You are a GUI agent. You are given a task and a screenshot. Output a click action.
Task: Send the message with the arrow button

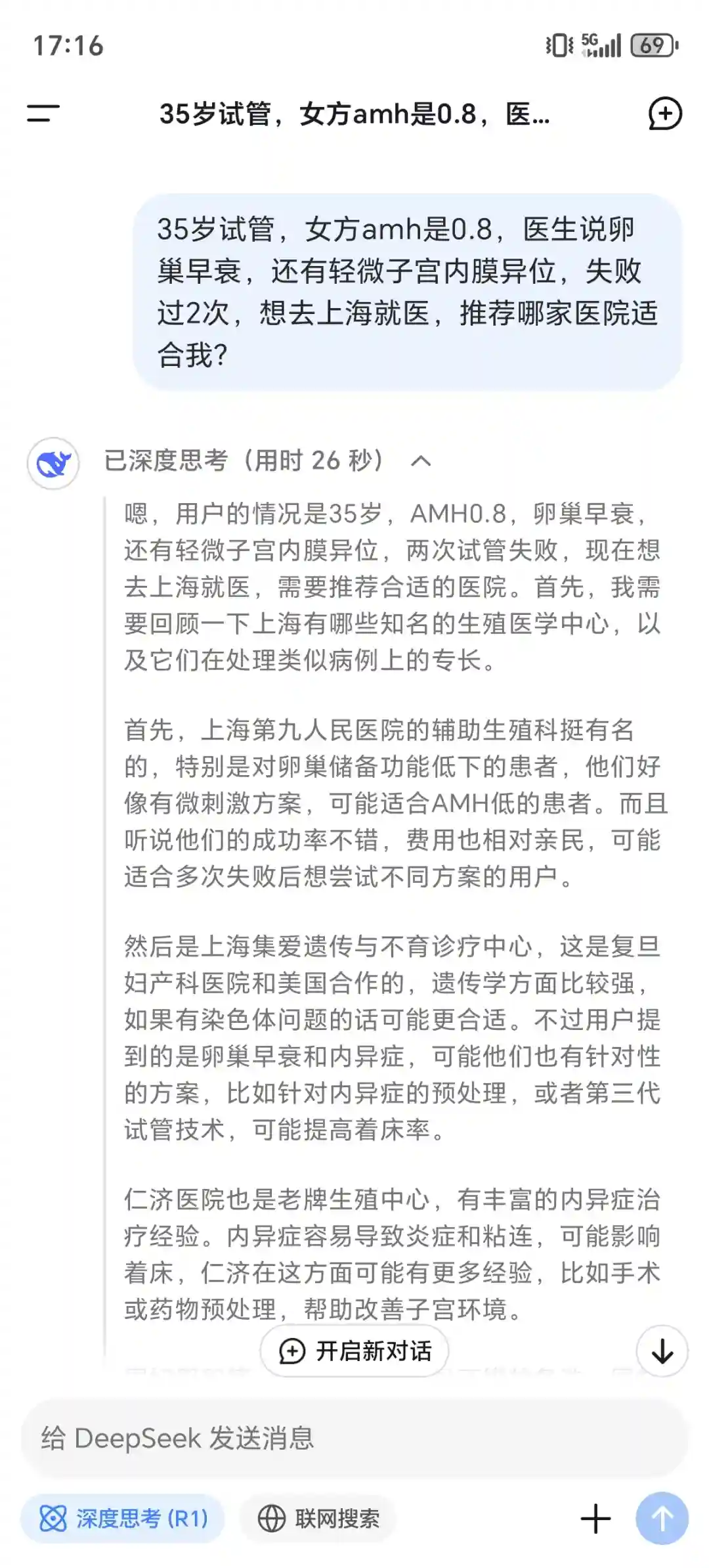point(662,1519)
